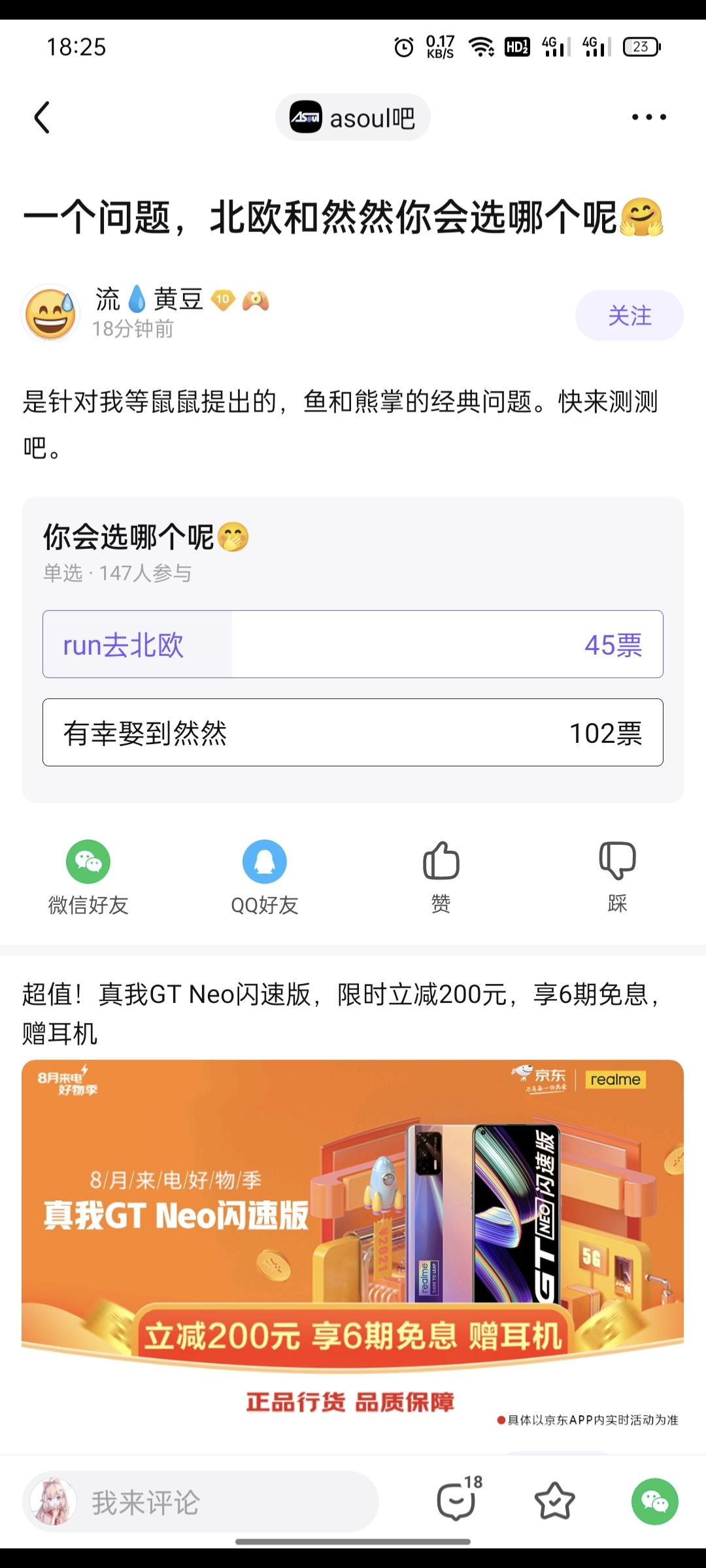Vote for 有幸娶到然然

click(x=352, y=732)
